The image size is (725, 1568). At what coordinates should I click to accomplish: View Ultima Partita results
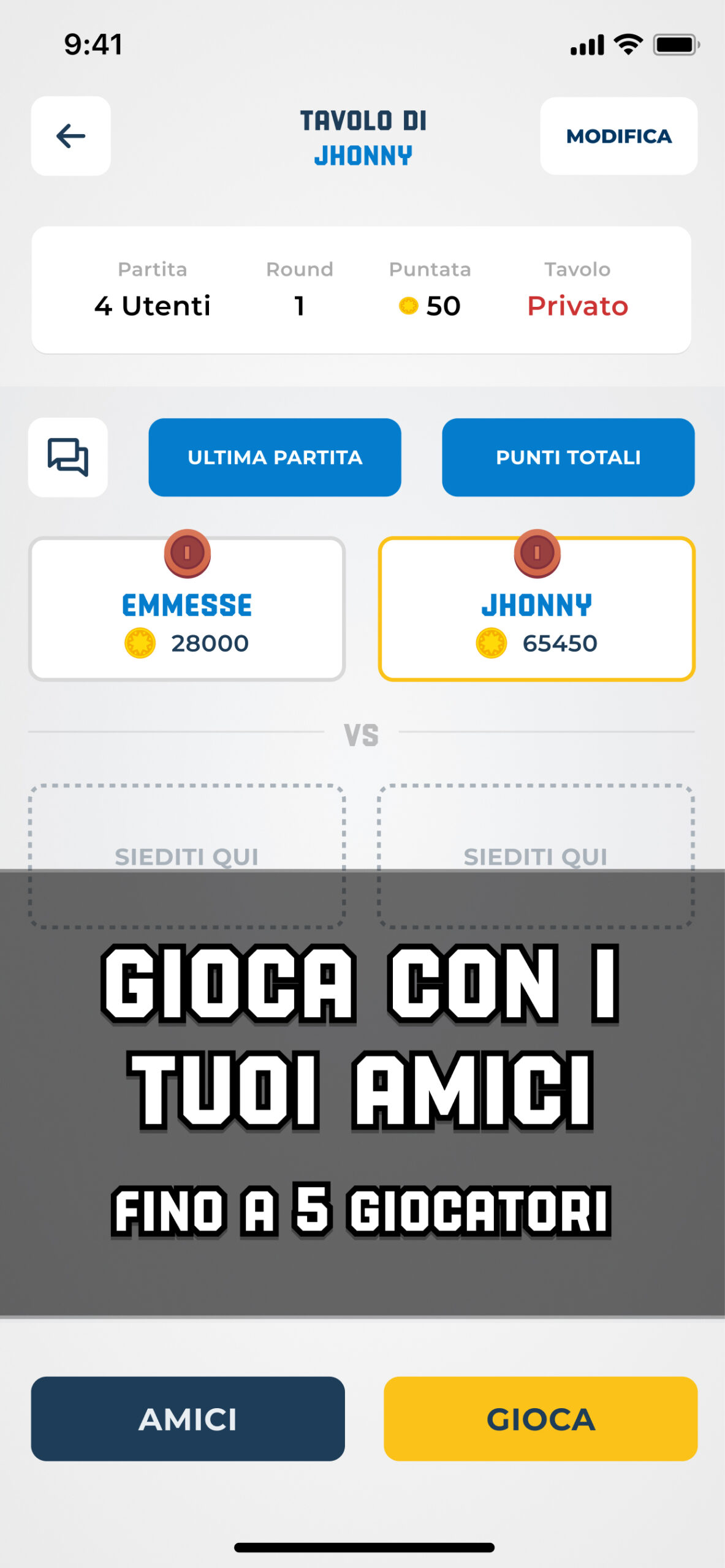click(x=275, y=458)
